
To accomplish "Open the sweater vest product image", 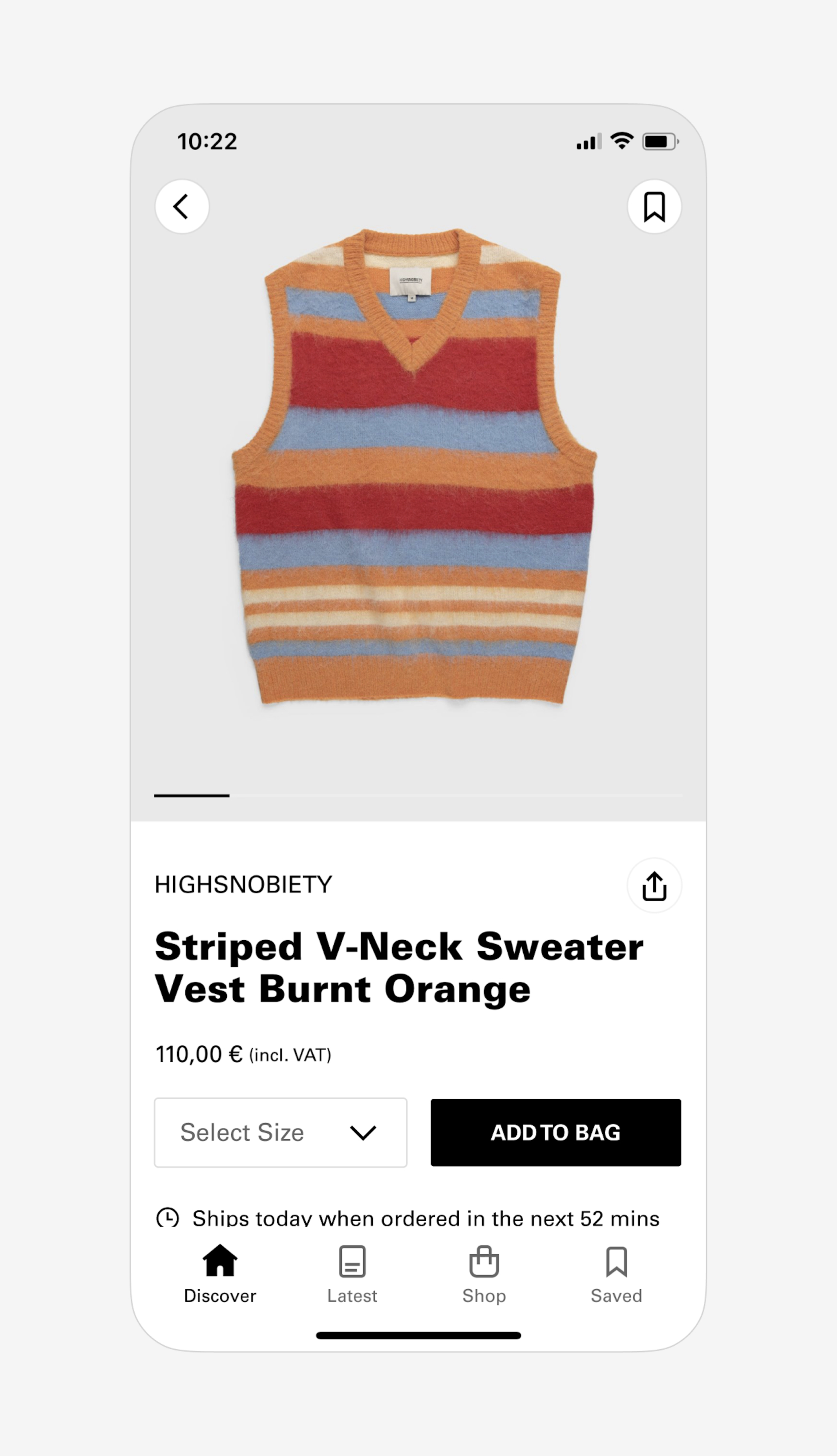I will pos(414,466).
